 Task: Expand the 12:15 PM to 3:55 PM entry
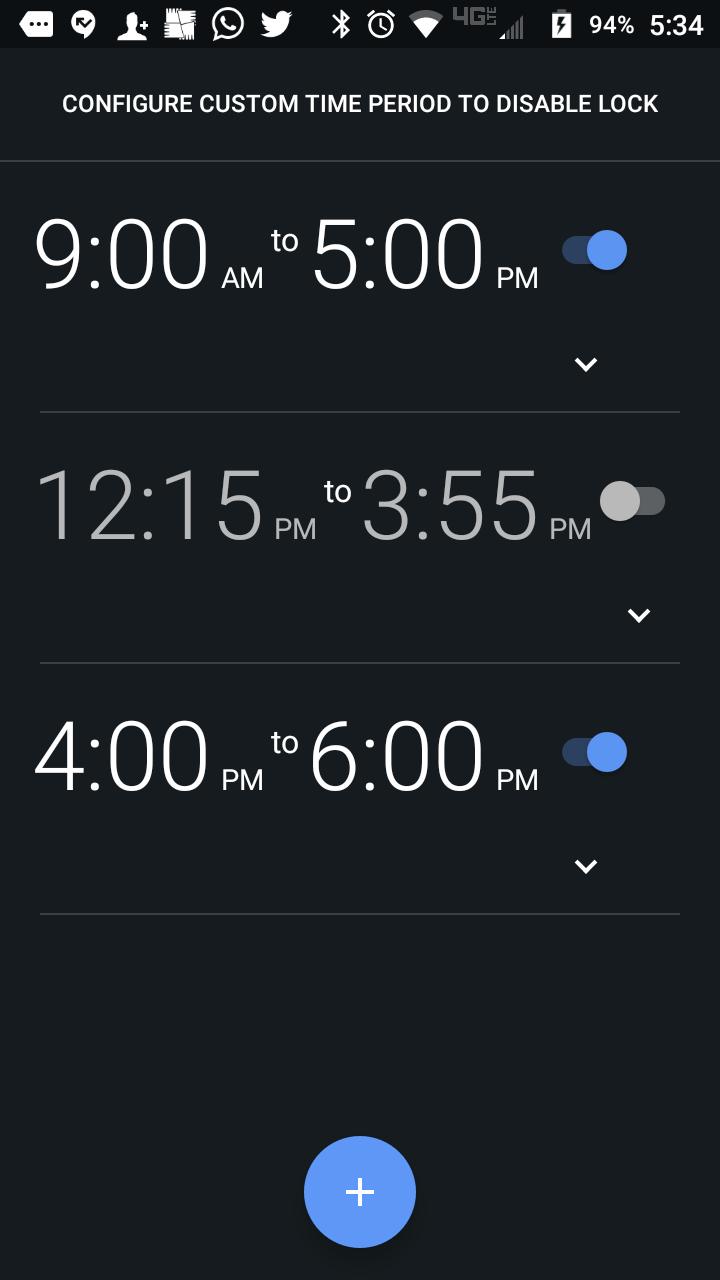[x=639, y=616]
